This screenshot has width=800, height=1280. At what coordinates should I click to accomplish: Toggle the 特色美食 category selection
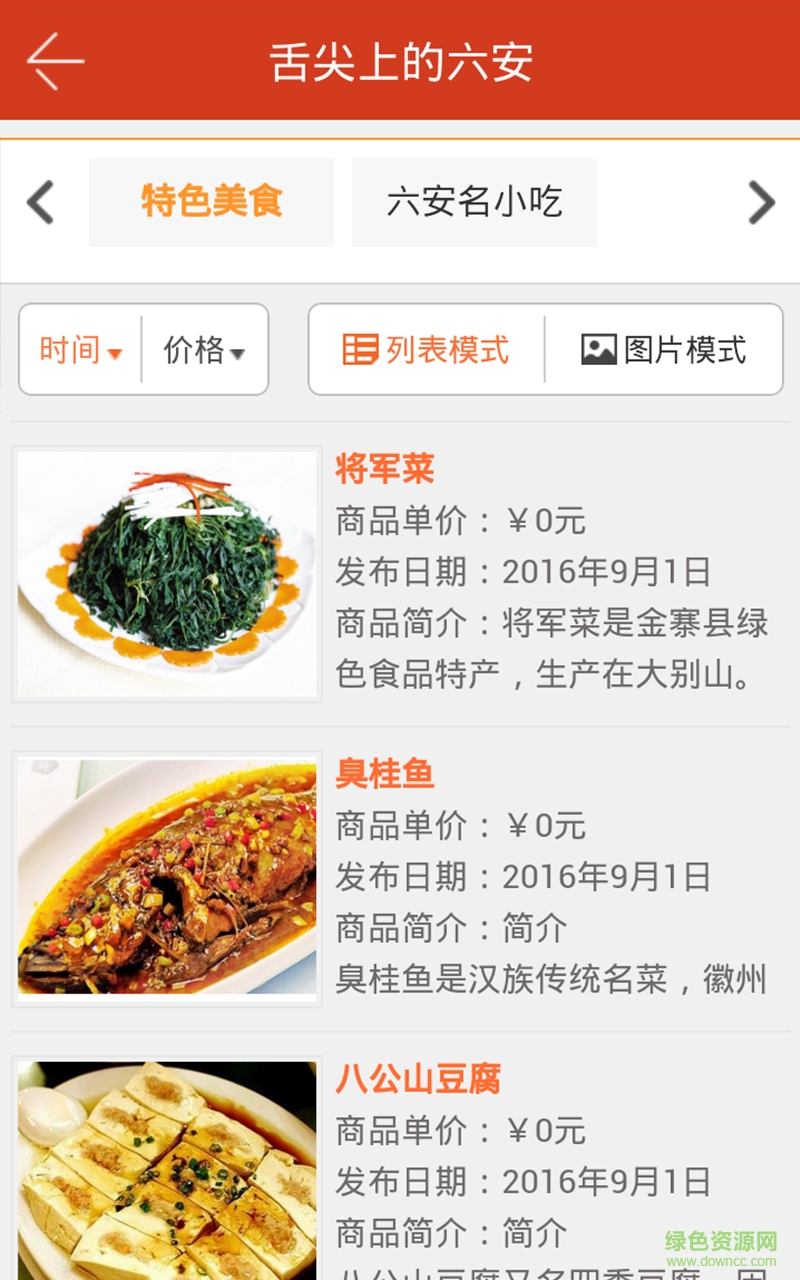click(212, 202)
